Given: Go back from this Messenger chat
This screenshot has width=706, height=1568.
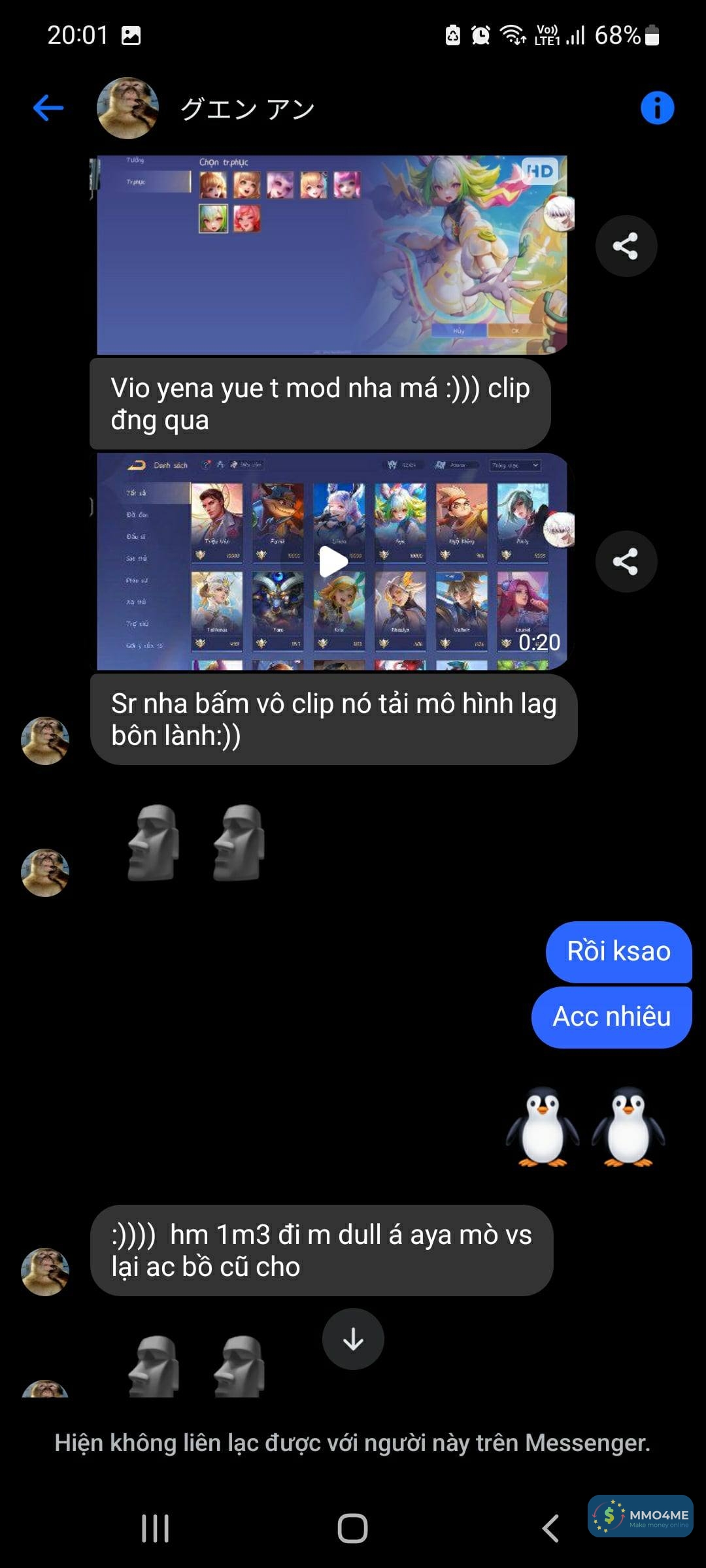Looking at the screenshot, I should pyautogui.click(x=48, y=108).
